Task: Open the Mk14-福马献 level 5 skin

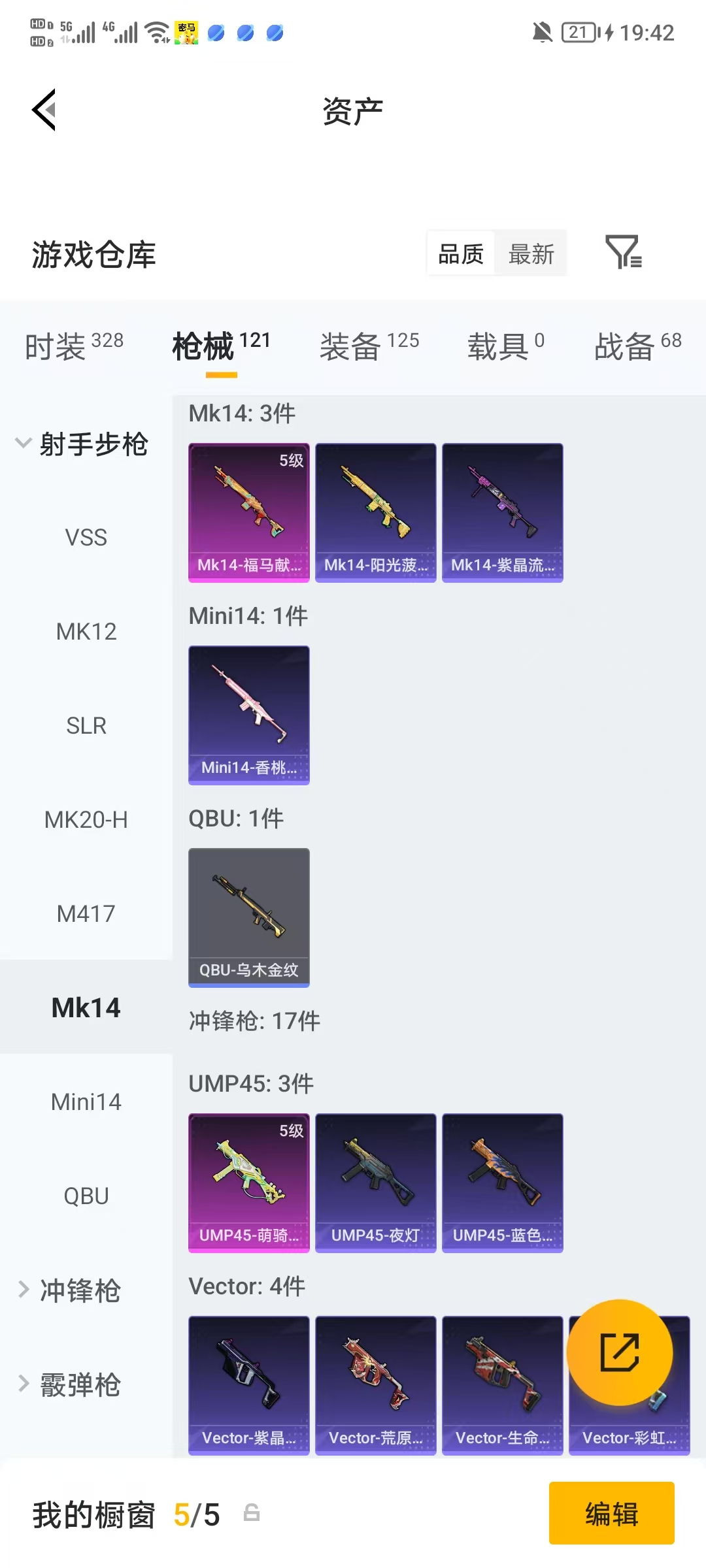Action: point(249,513)
